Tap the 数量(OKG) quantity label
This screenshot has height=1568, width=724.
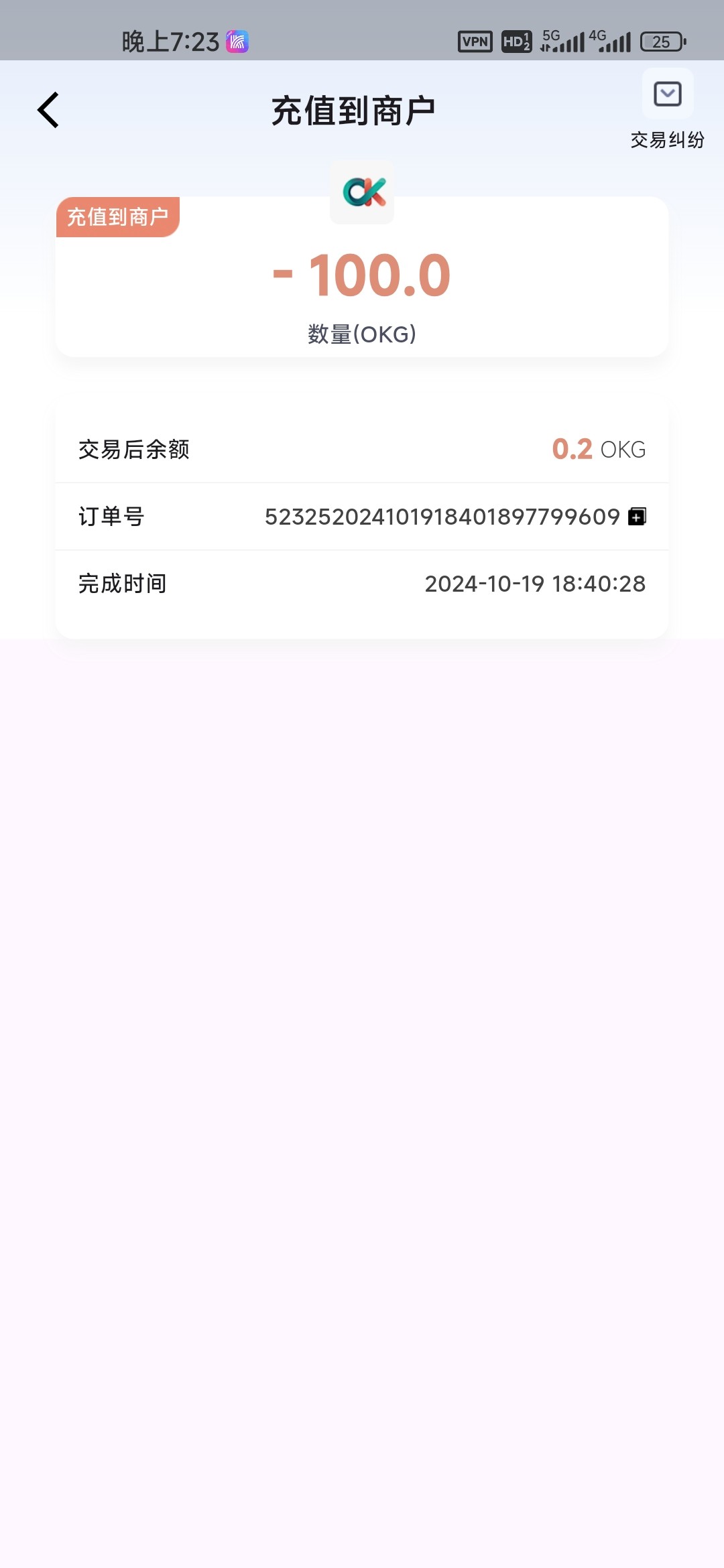click(361, 332)
